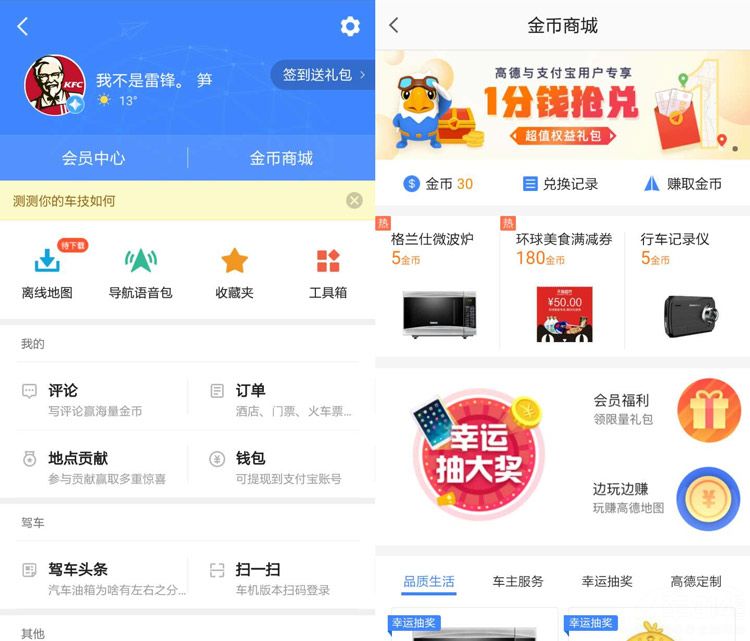Open 导航语音包 voice packs
Screen dimensions: 750x641
[140, 272]
